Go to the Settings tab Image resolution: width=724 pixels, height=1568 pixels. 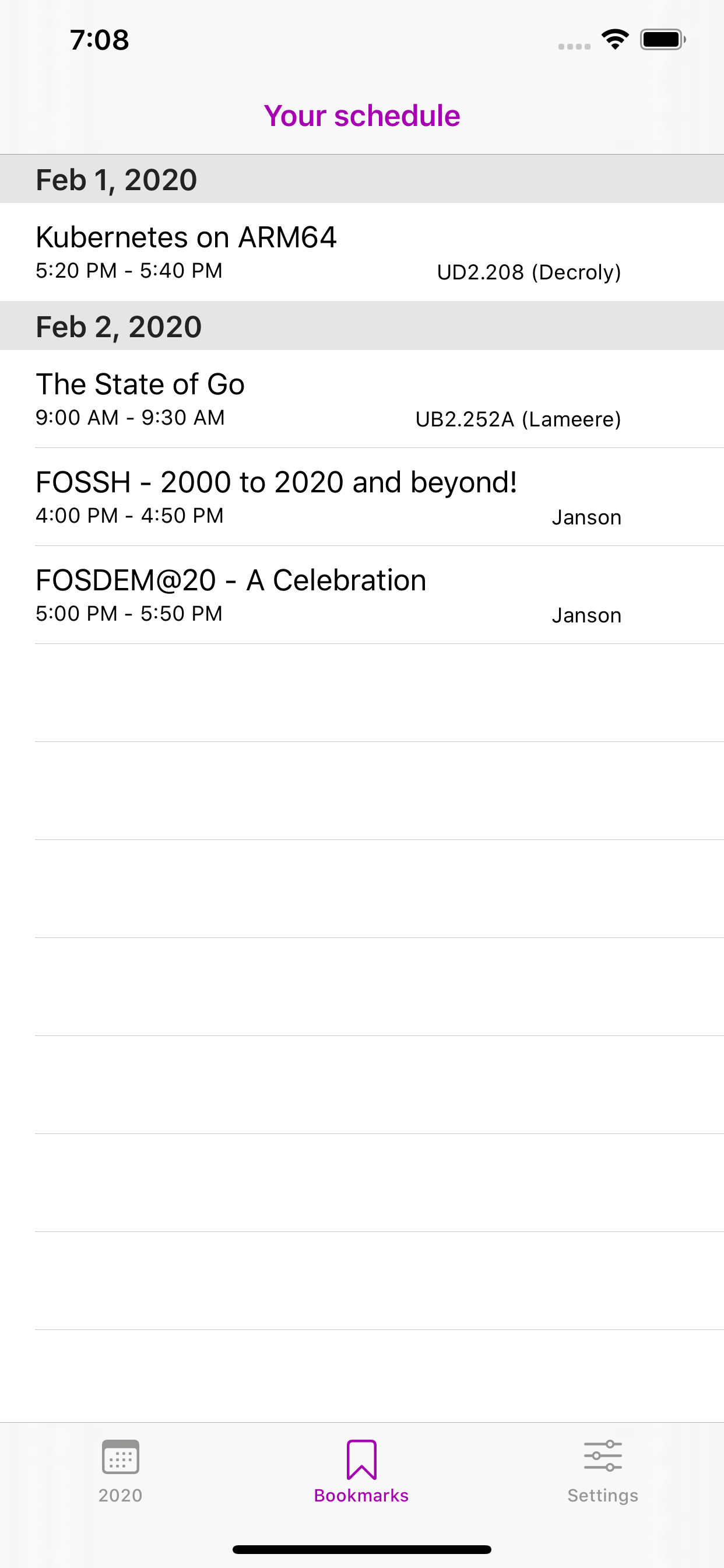coord(603,1472)
